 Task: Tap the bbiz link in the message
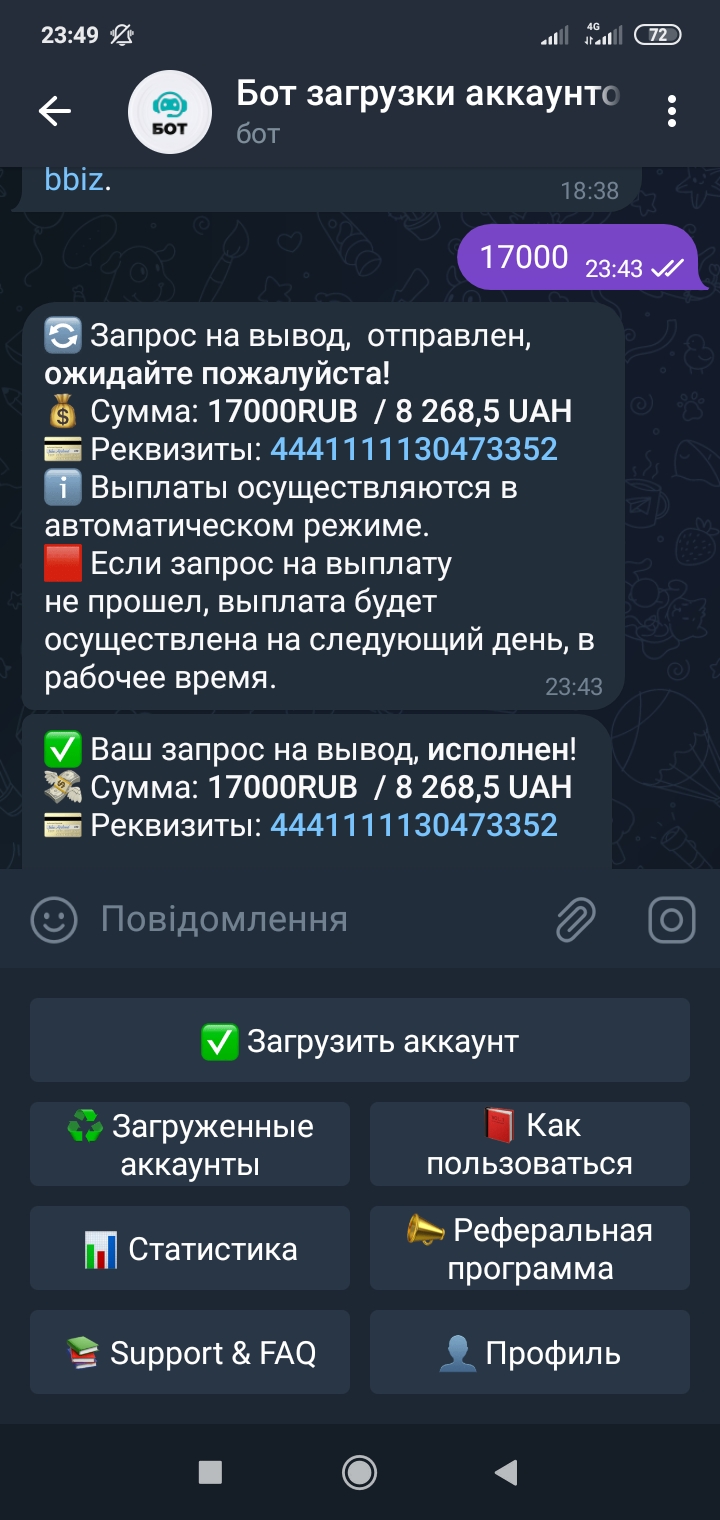click(x=73, y=181)
